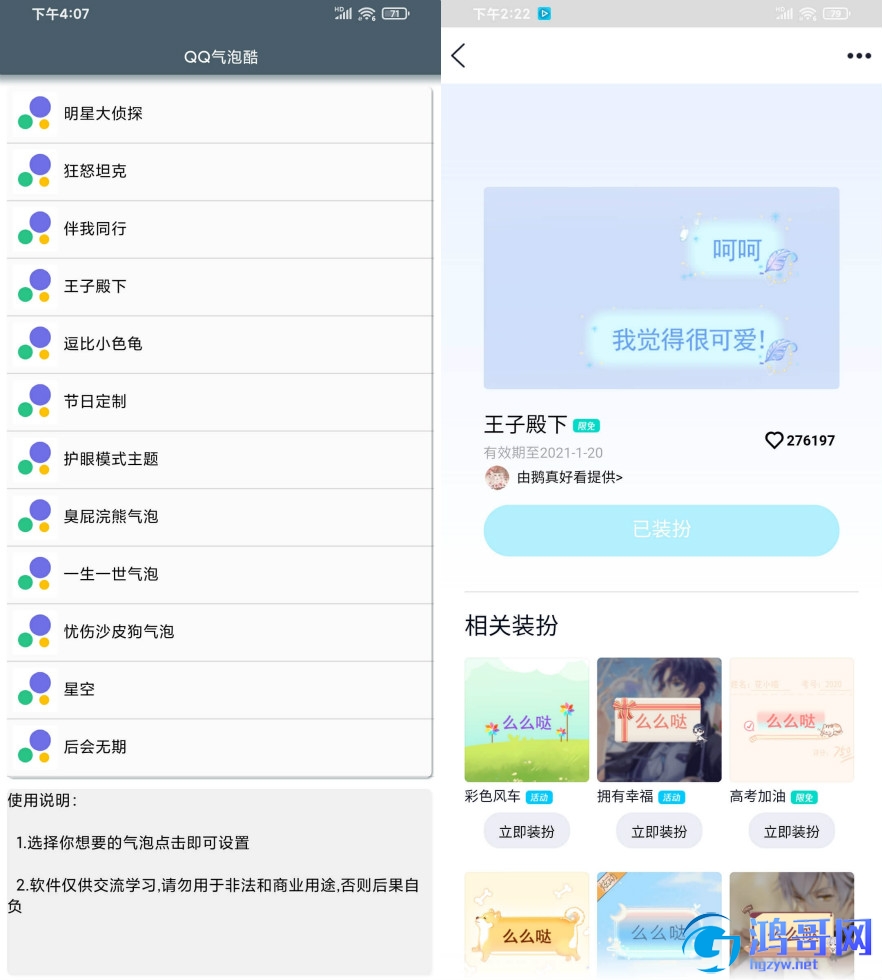
Task: Select 一生一世气泡
Action: click(220, 574)
